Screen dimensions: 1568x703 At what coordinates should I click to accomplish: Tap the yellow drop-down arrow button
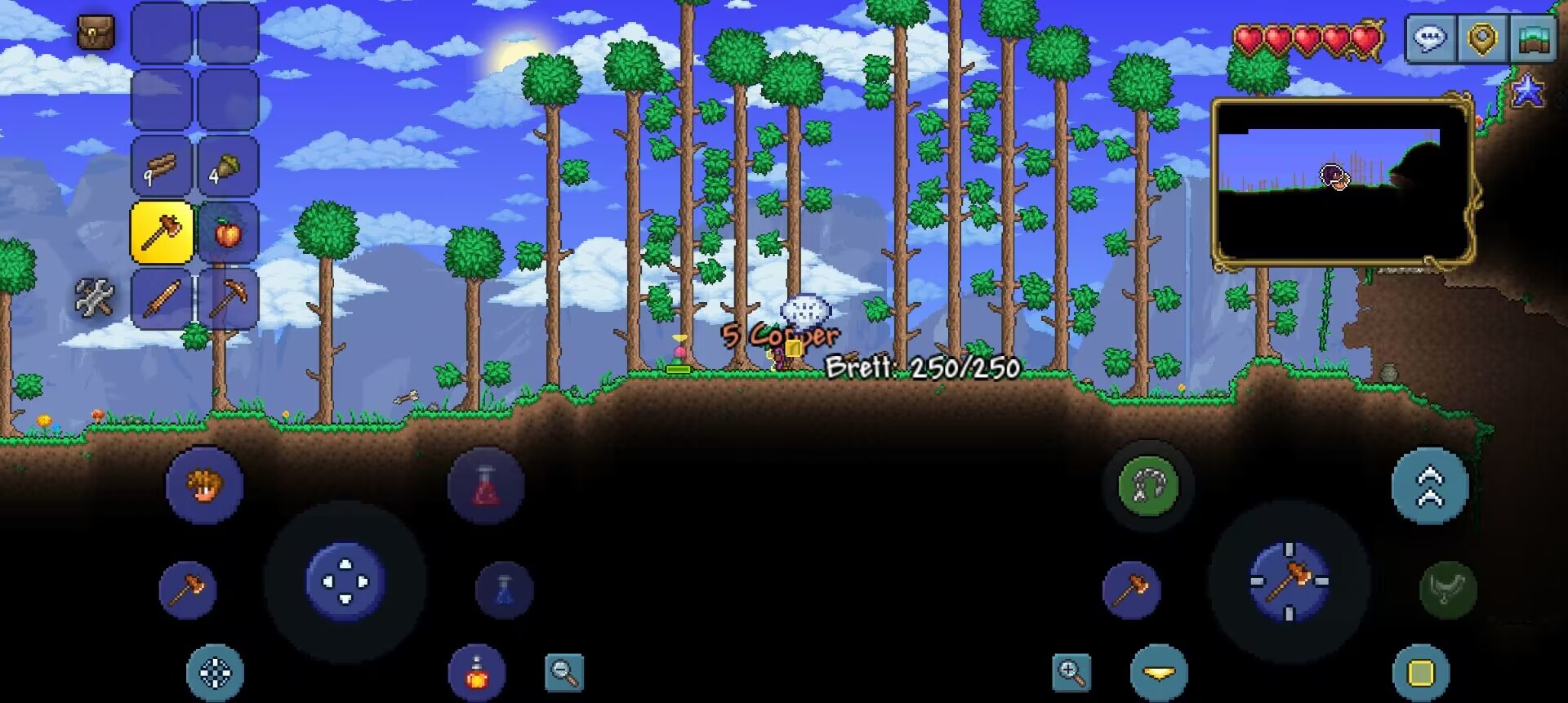coord(1159,673)
